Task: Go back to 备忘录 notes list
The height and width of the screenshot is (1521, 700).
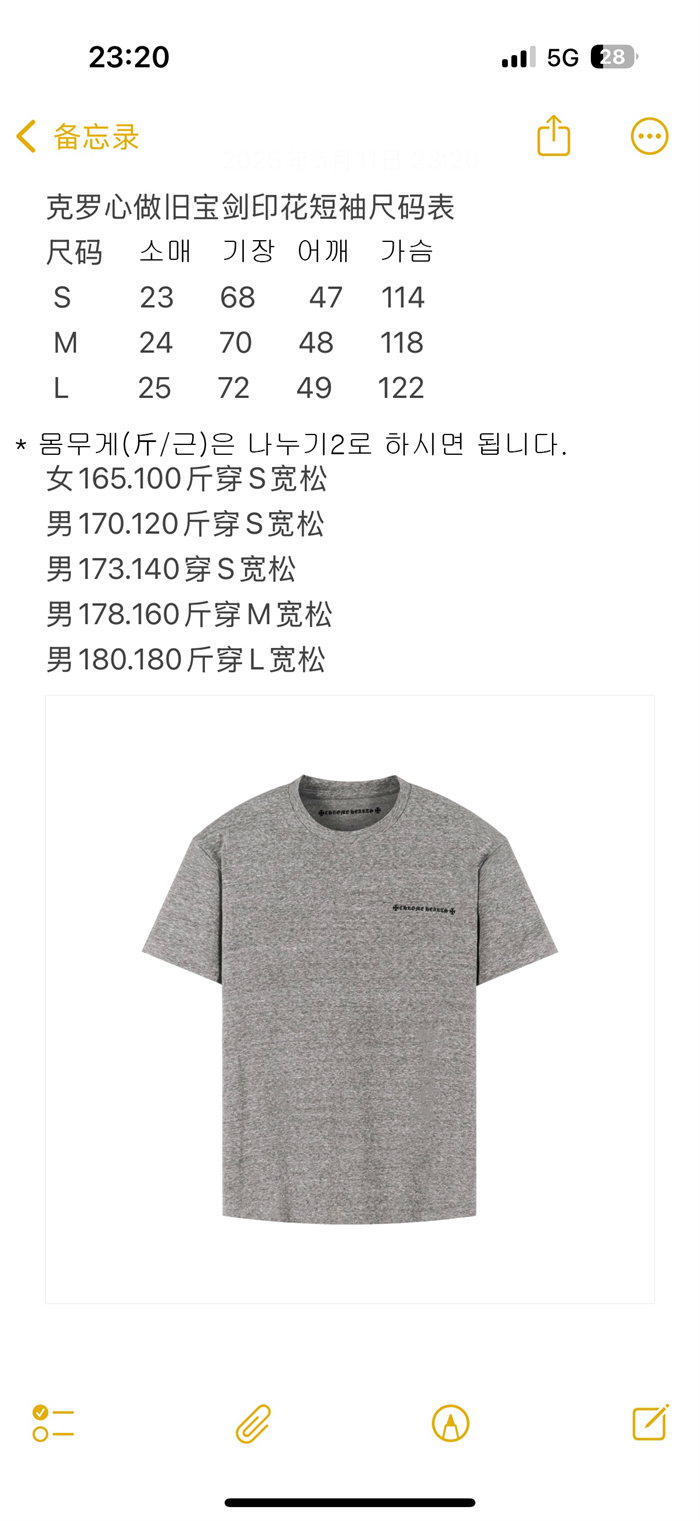Action: (x=78, y=137)
